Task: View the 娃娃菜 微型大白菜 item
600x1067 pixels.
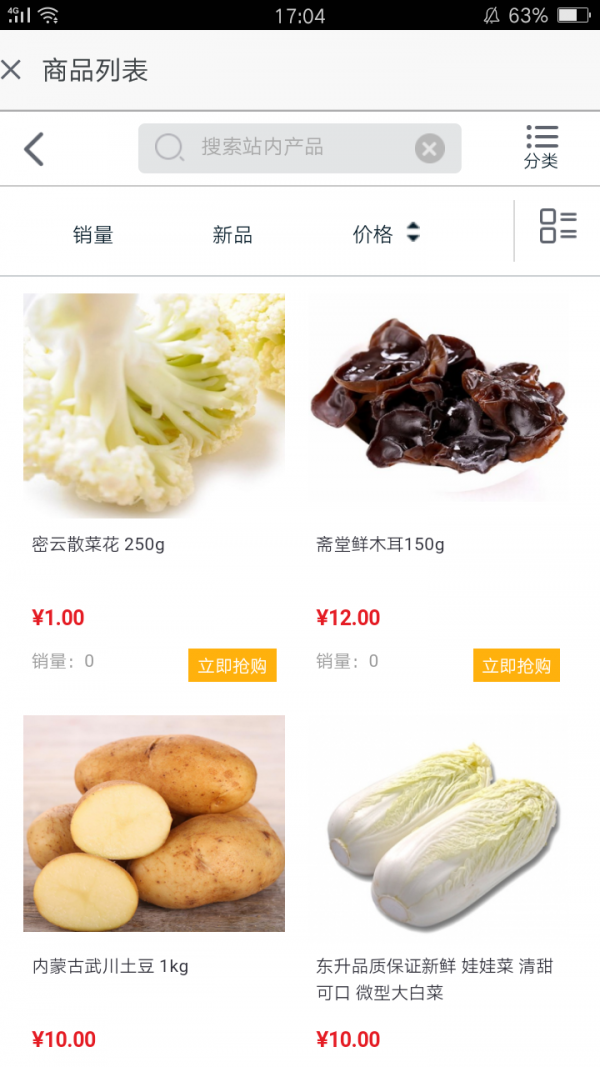Action: 437,824
